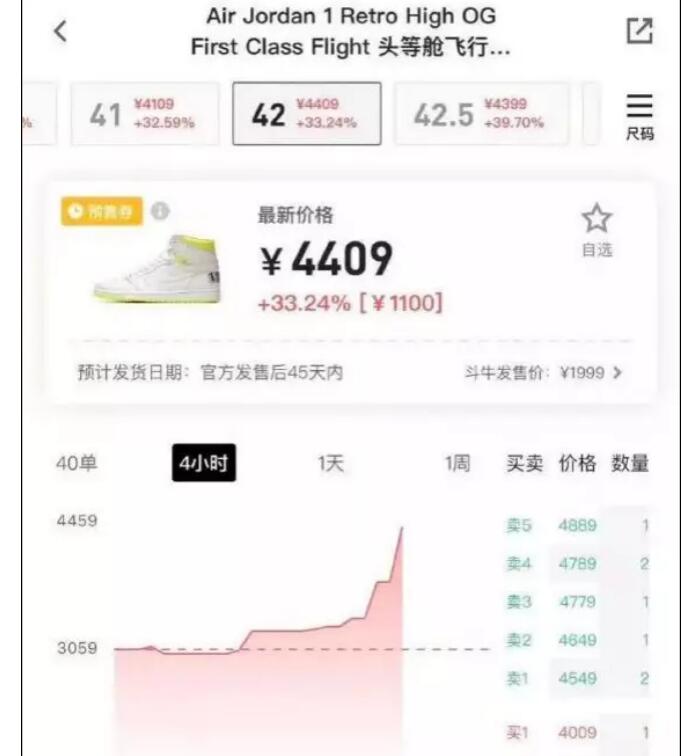Switch chart to 1周 range
The height and width of the screenshot is (756, 690).
point(457,464)
